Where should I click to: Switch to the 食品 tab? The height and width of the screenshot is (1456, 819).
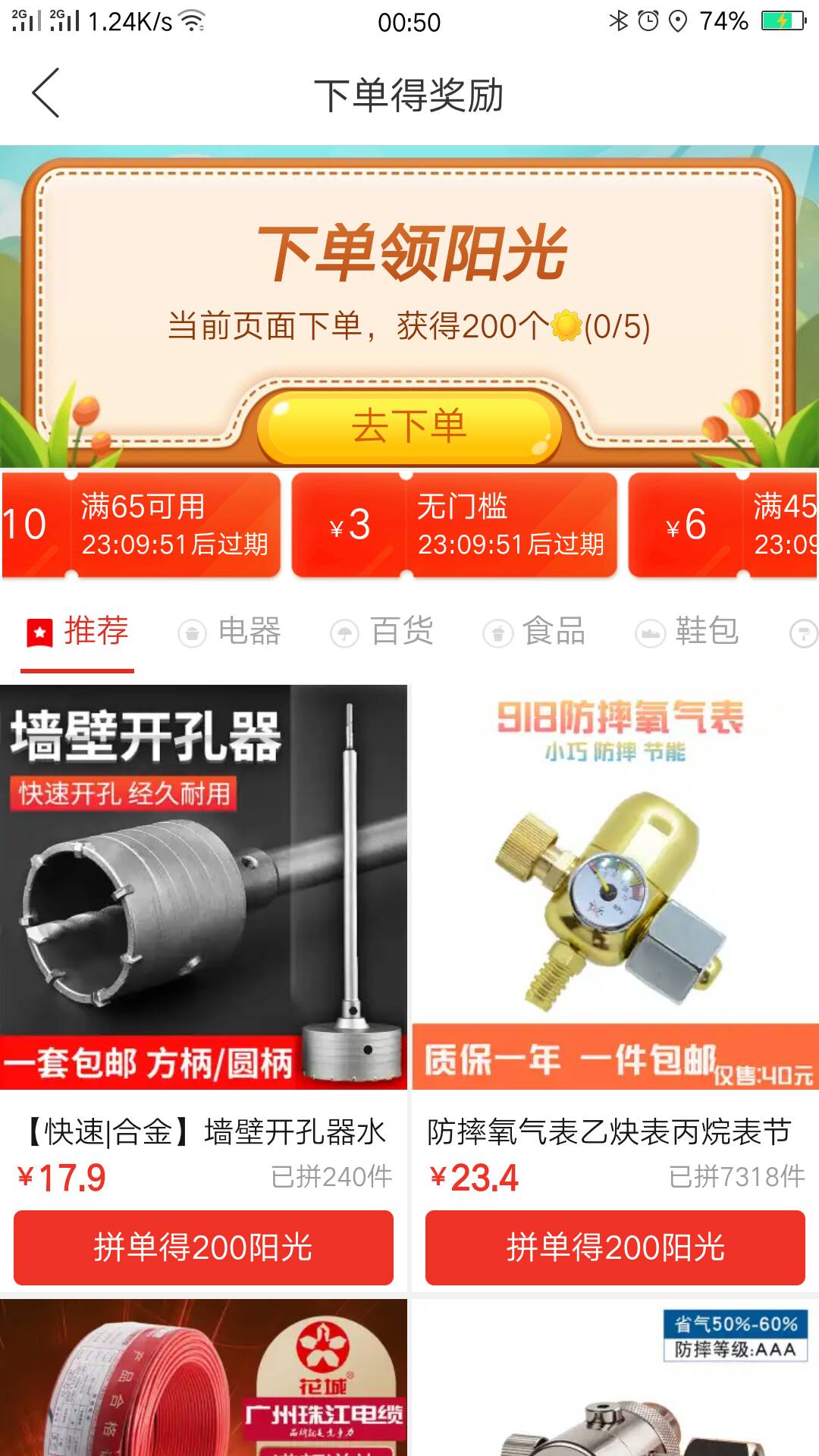click(x=535, y=632)
